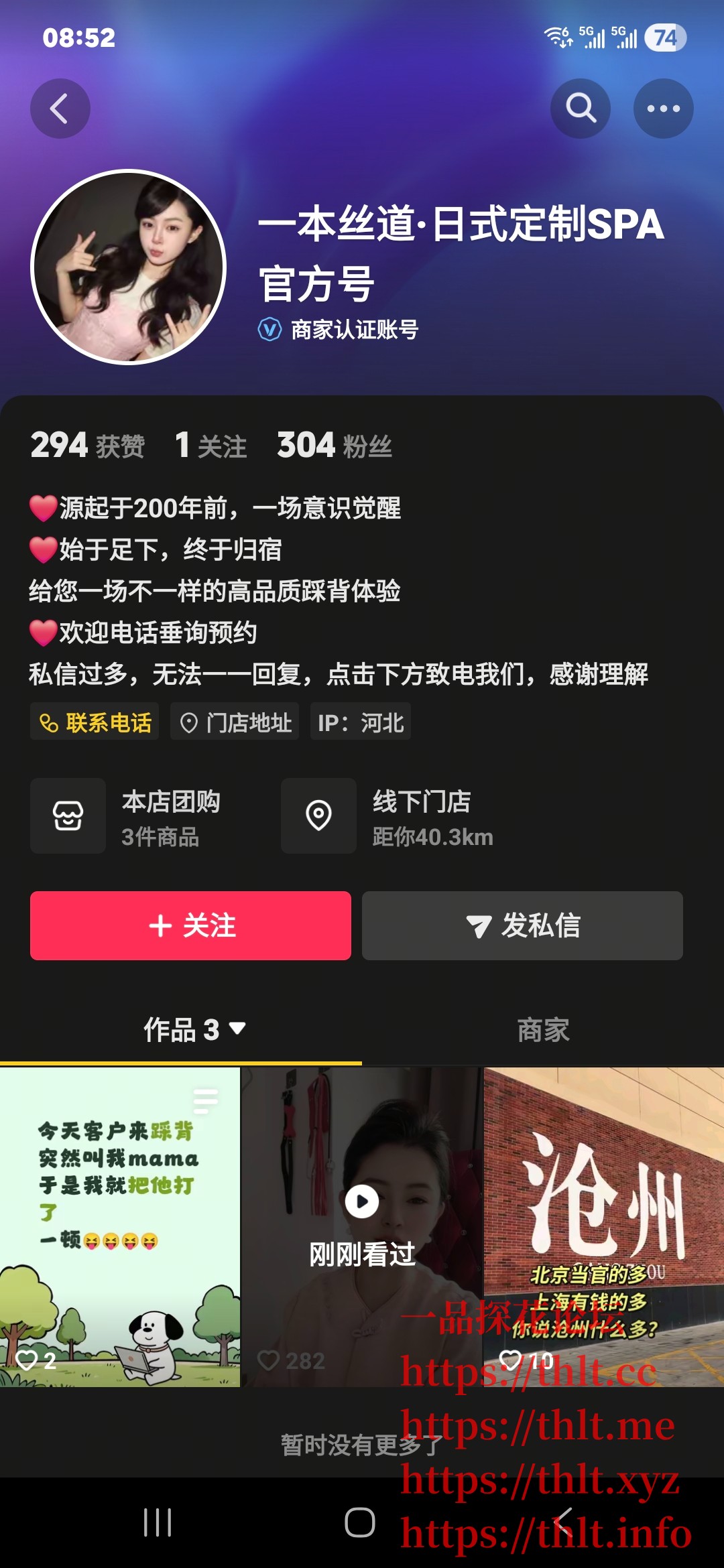Open the 今天客户来踩背 cartoon post
Screen dimensions: 724x1568
(120, 1226)
